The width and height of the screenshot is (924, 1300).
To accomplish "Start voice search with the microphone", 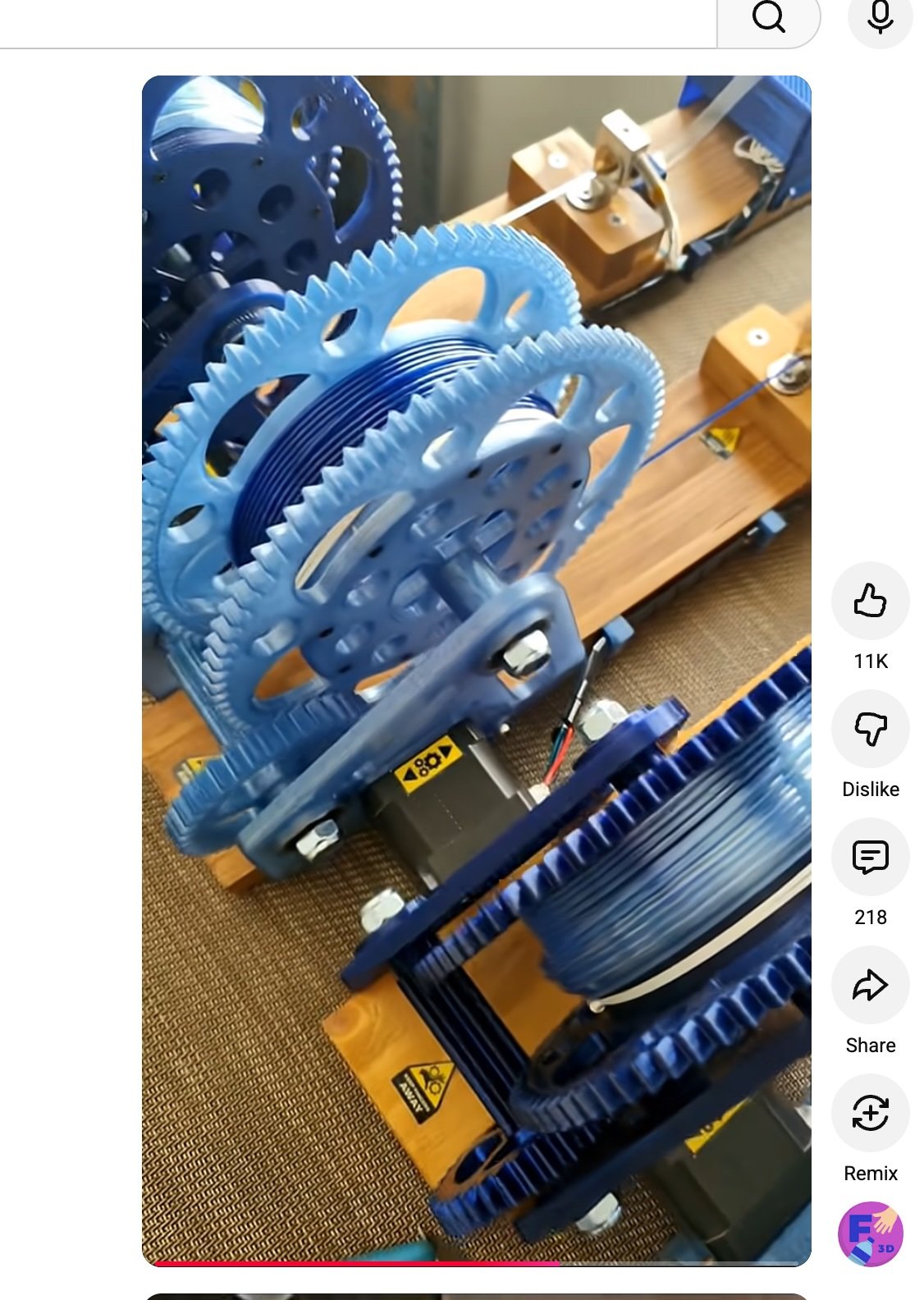I will (x=880, y=18).
